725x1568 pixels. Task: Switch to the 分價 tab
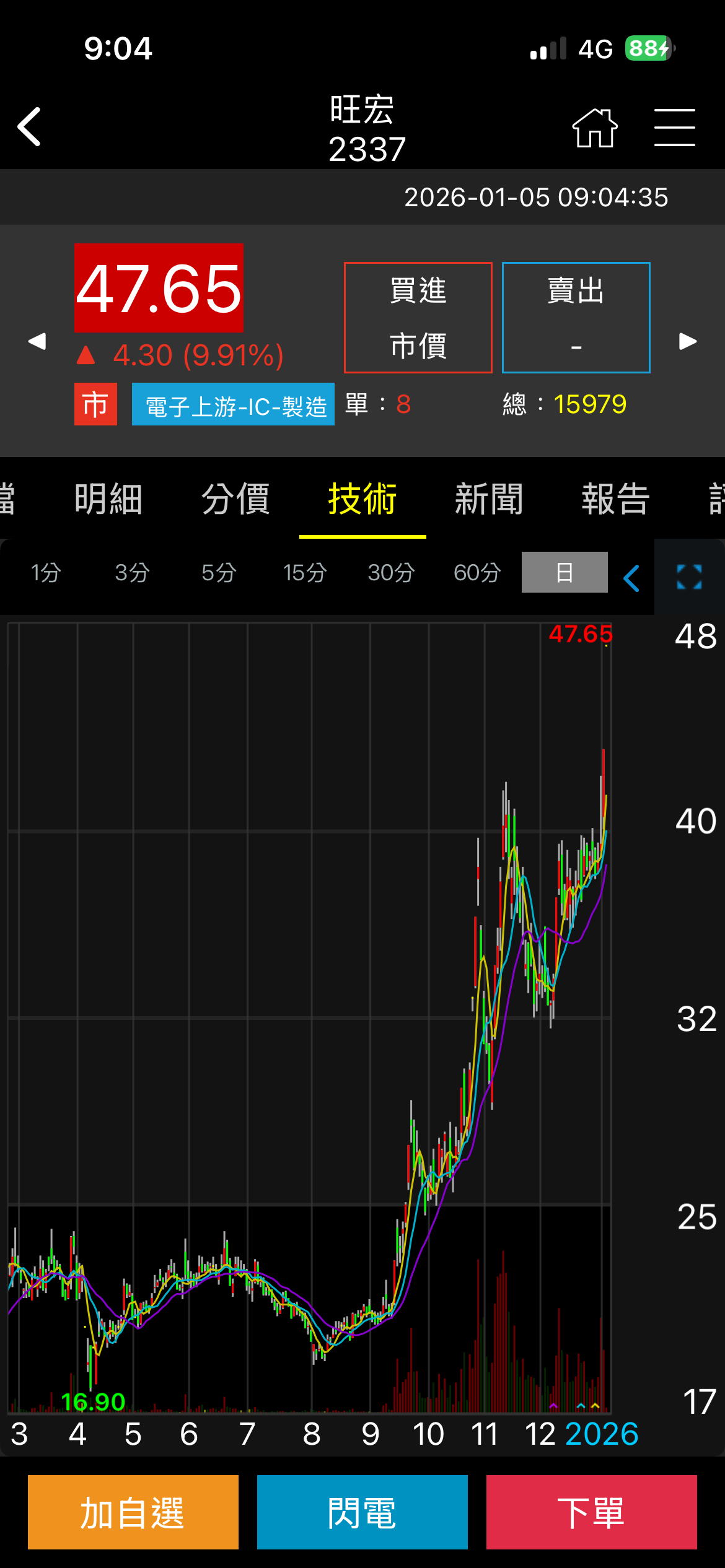coord(235,499)
